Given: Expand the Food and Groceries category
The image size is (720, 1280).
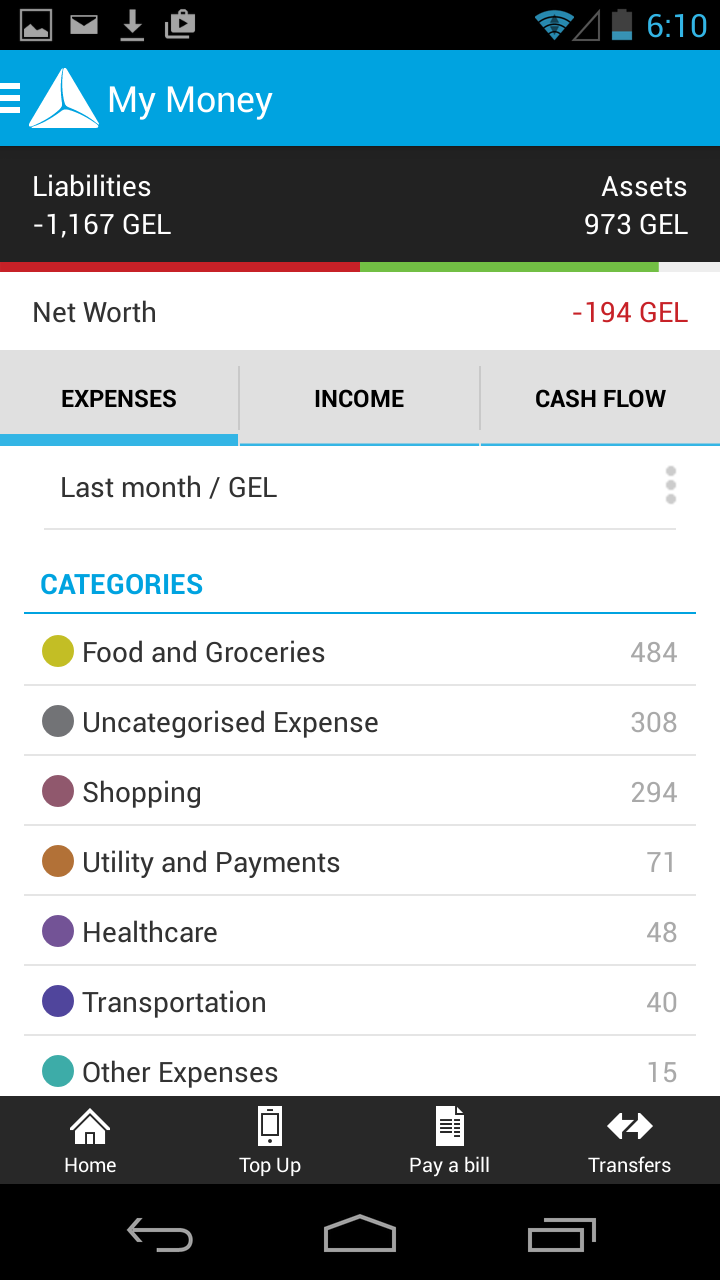Looking at the screenshot, I should (x=203, y=651).
